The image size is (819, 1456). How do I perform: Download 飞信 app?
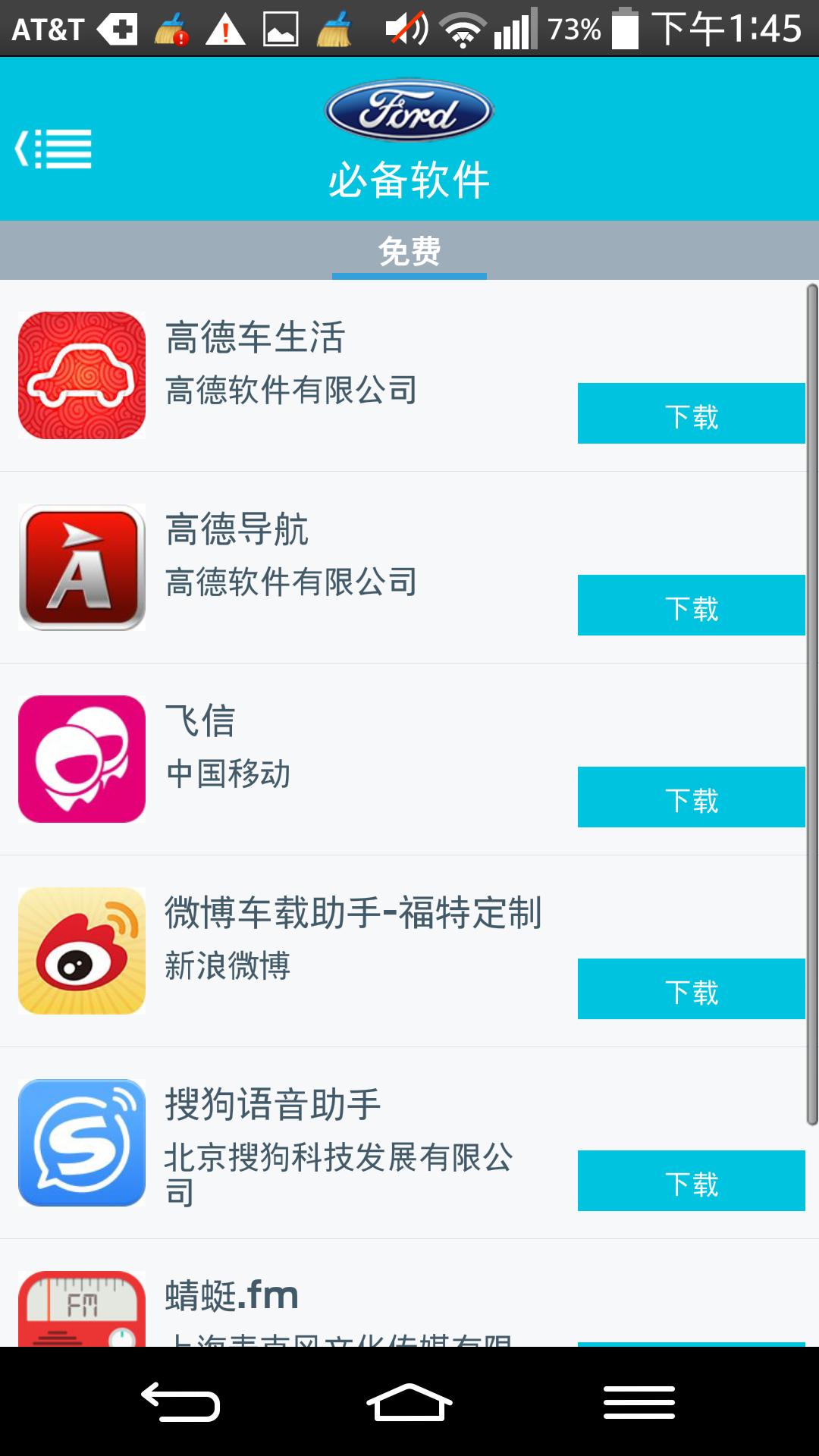coord(691,797)
